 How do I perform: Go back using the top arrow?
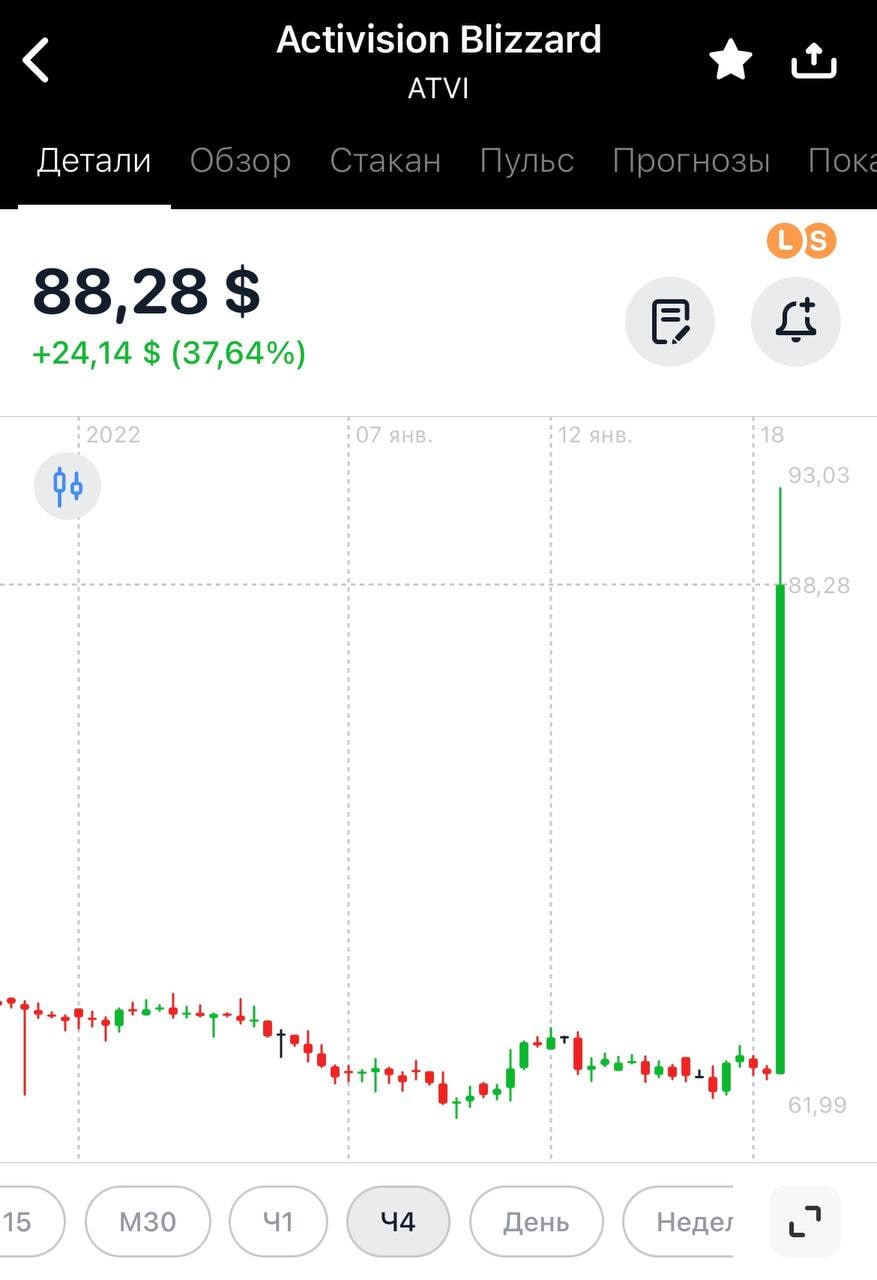[x=37, y=61]
